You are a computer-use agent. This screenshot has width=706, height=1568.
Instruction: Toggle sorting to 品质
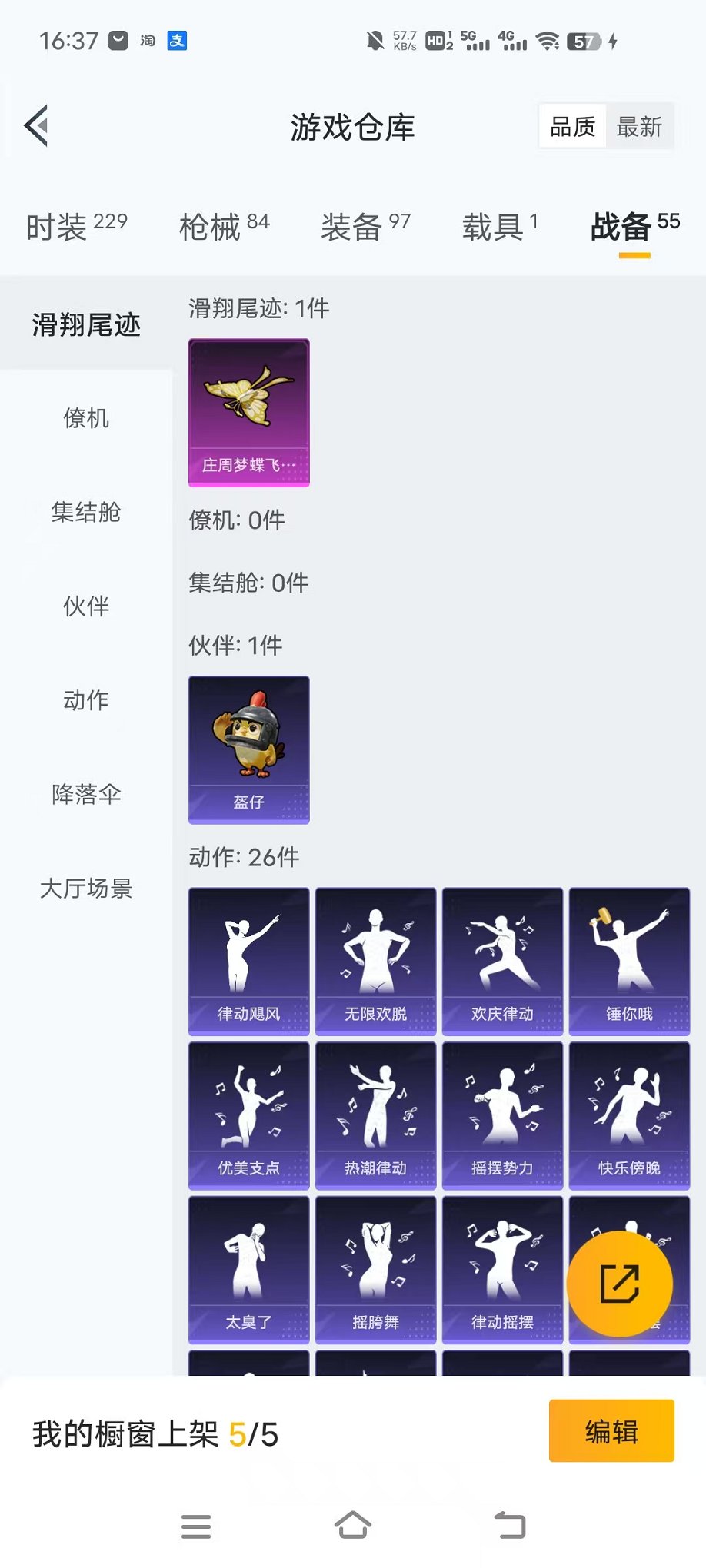coord(571,125)
